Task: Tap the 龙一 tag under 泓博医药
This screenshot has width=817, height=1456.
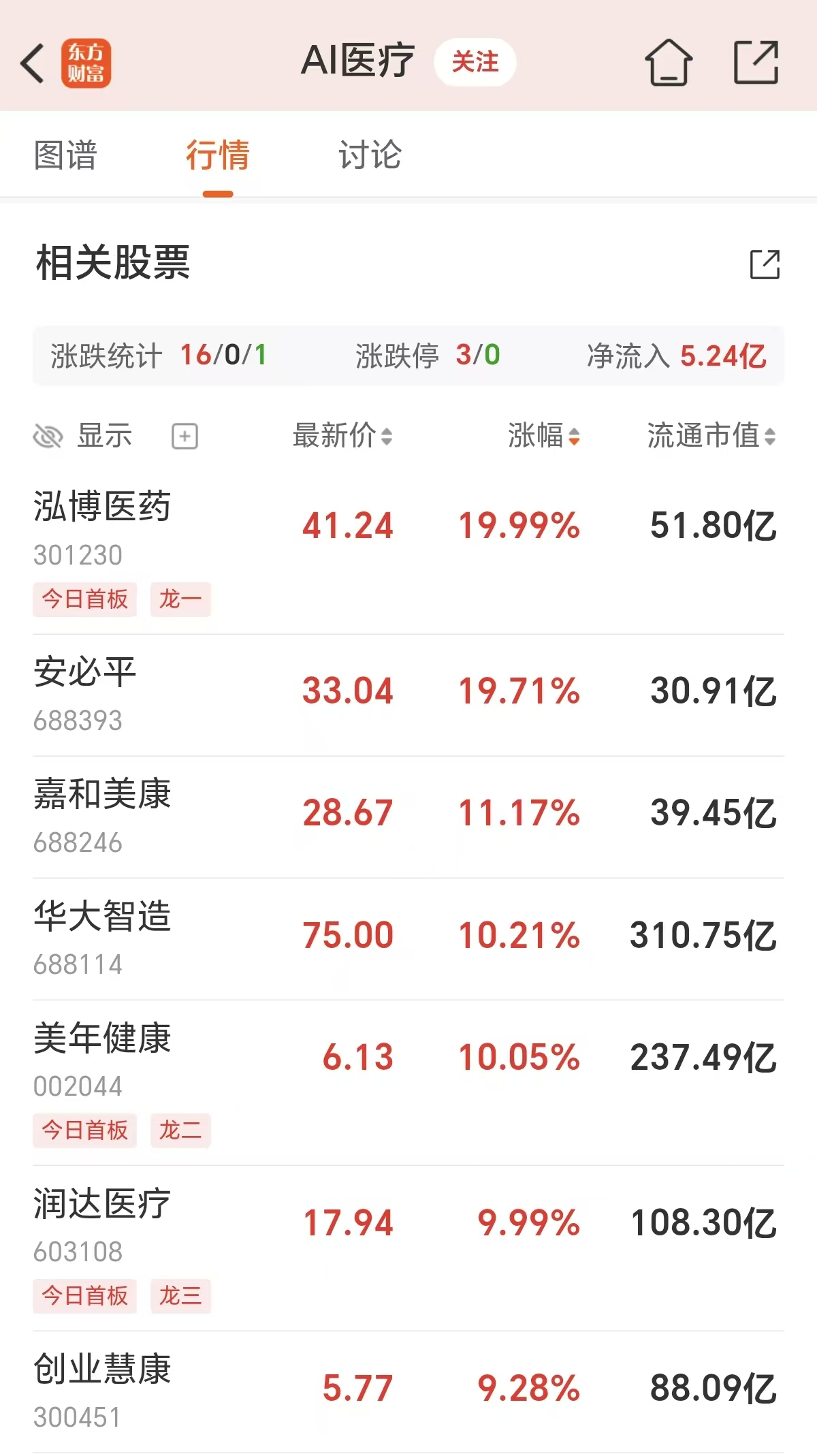Action: 180,599
